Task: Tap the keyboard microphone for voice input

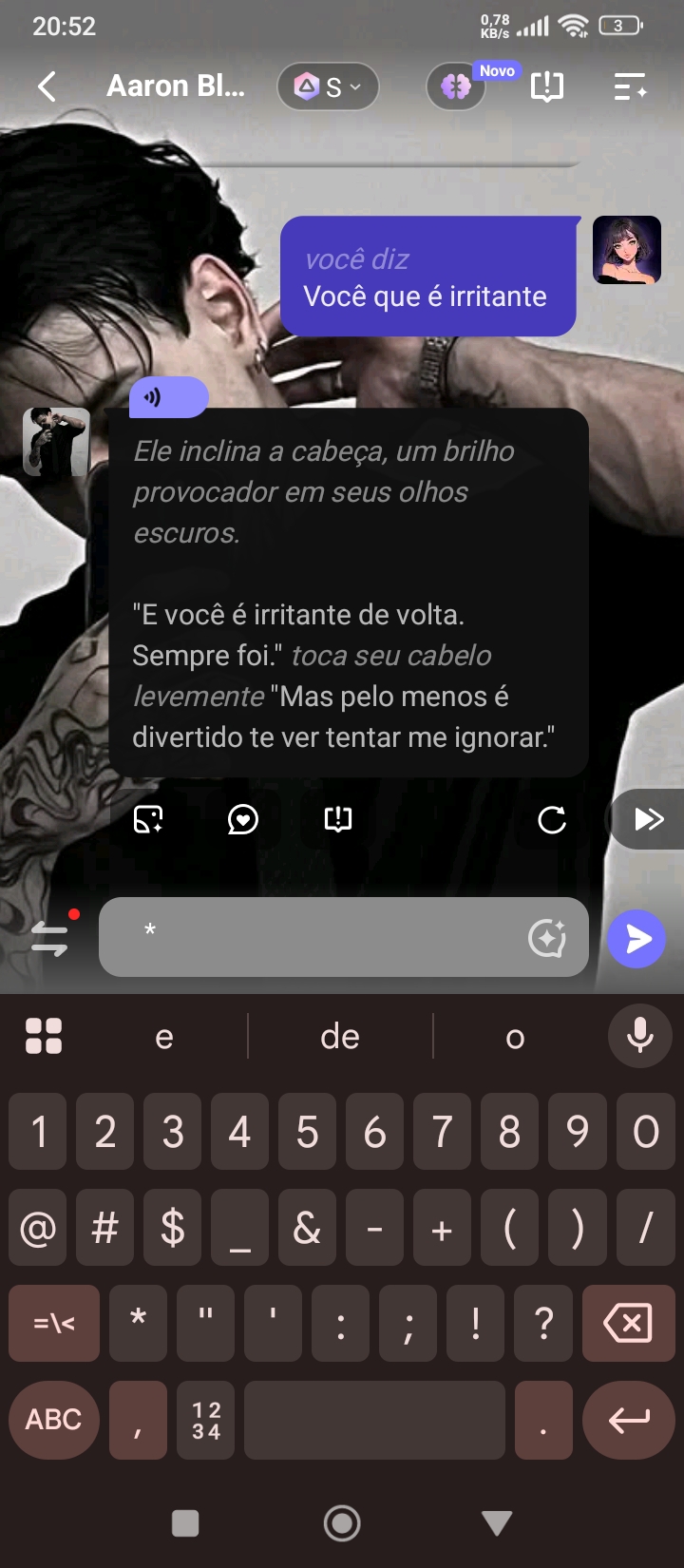Action: tap(640, 1035)
